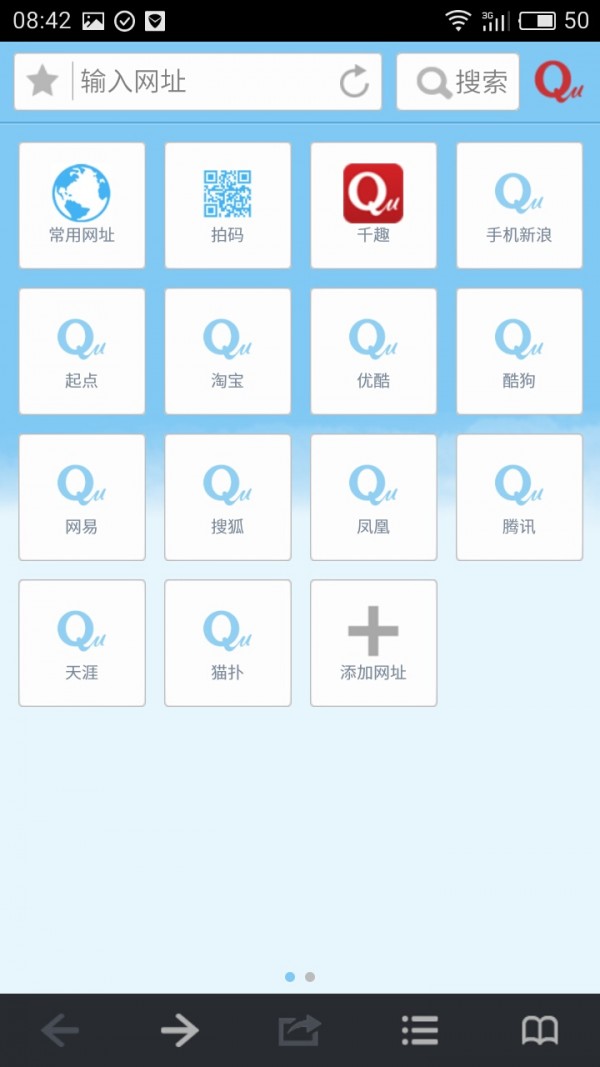Viewport: 600px width, 1067px height.
Task: Open the 天涯 shortcut
Action: (x=82, y=643)
